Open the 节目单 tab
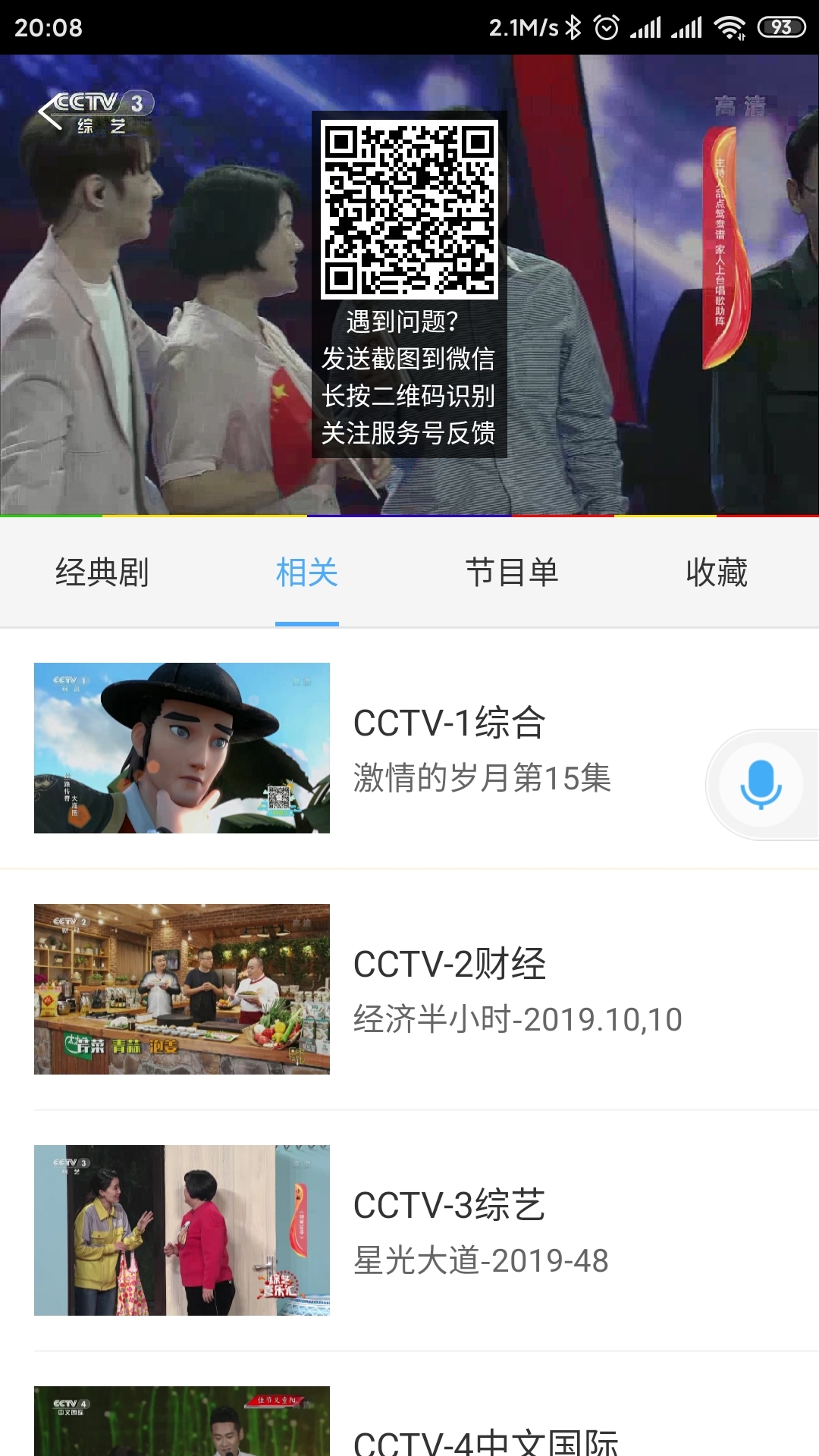This screenshot has width=819, height=1456. (512, 573)
